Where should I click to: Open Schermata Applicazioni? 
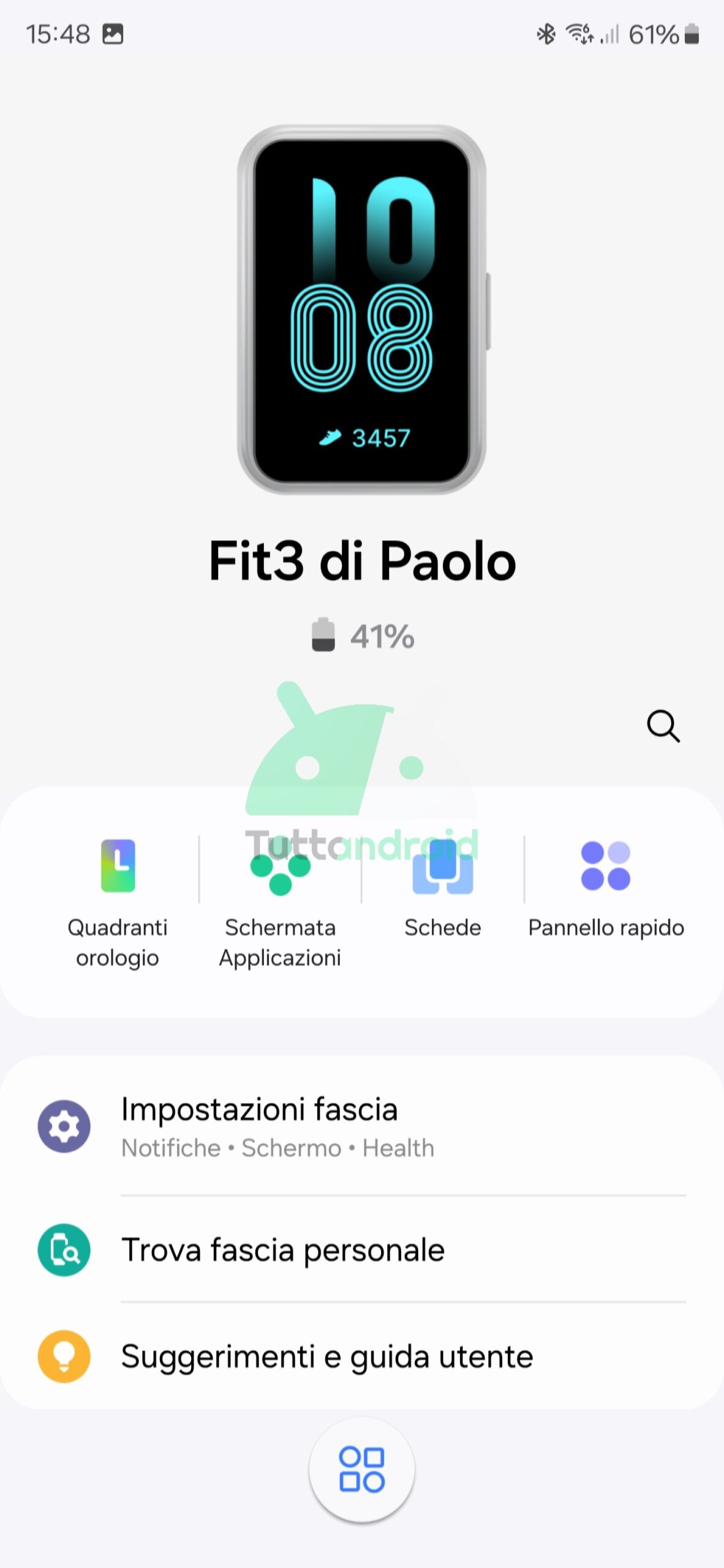pos(281,903)
